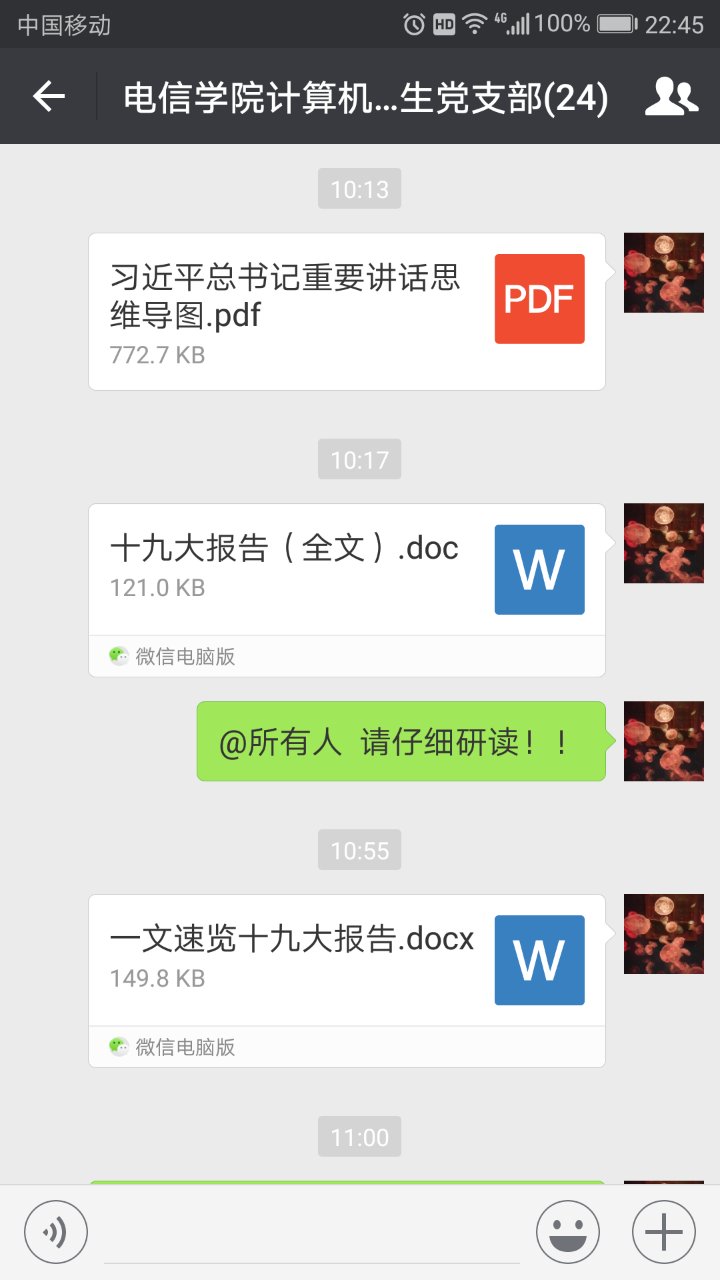Switch to voice message input

click(56, 1232)
